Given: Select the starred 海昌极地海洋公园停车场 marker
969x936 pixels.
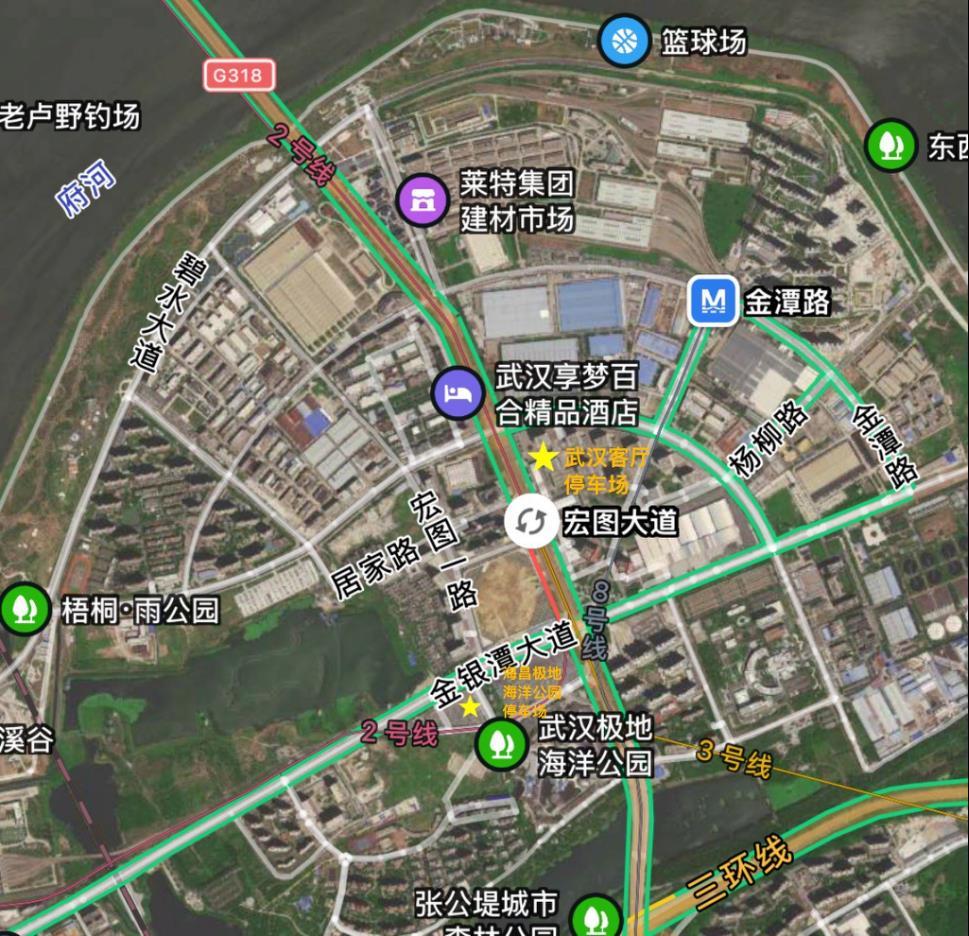Looking at the screenshot, I should tap(470, 707).
